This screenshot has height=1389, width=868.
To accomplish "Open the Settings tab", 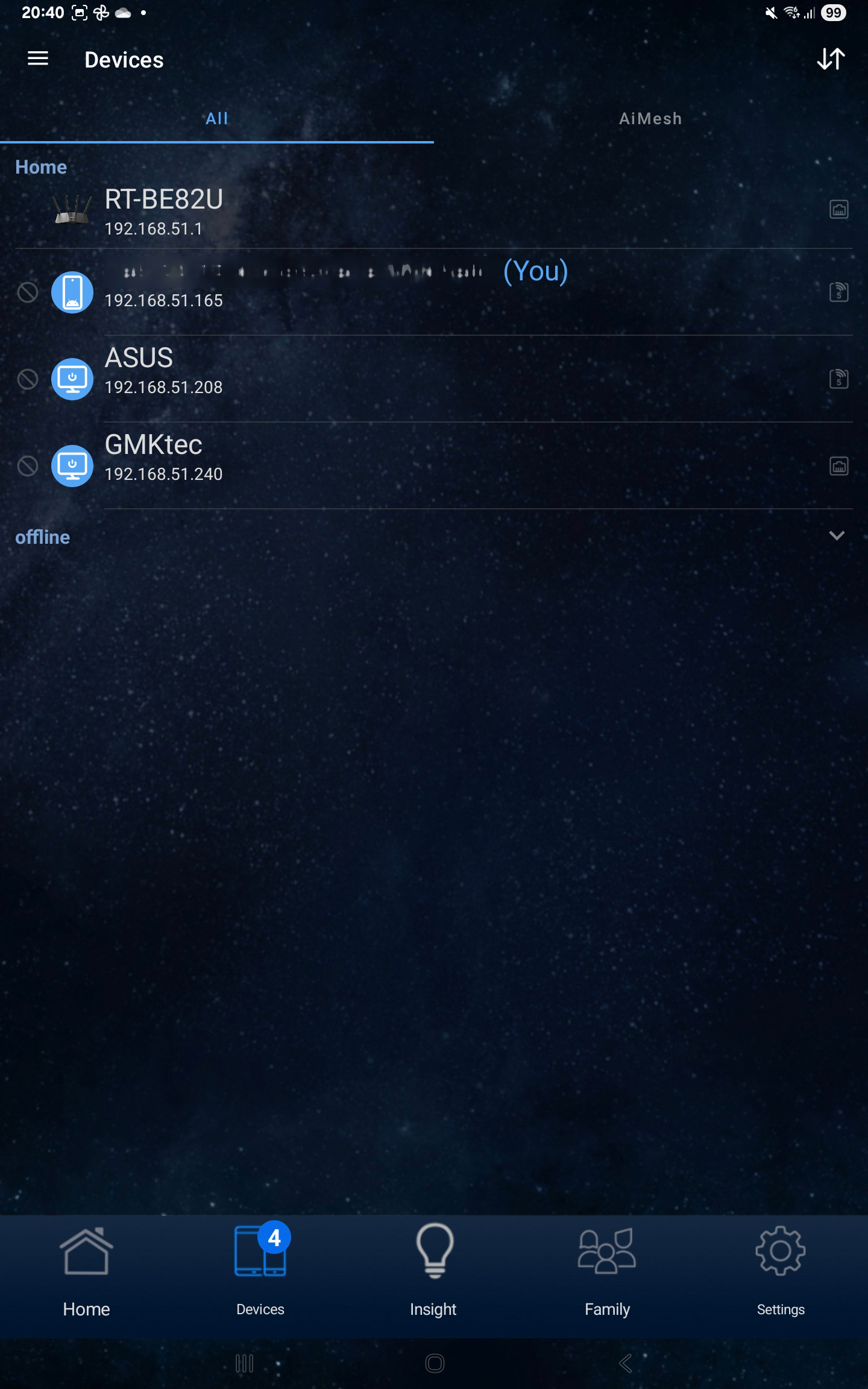I will (781, 1268).
